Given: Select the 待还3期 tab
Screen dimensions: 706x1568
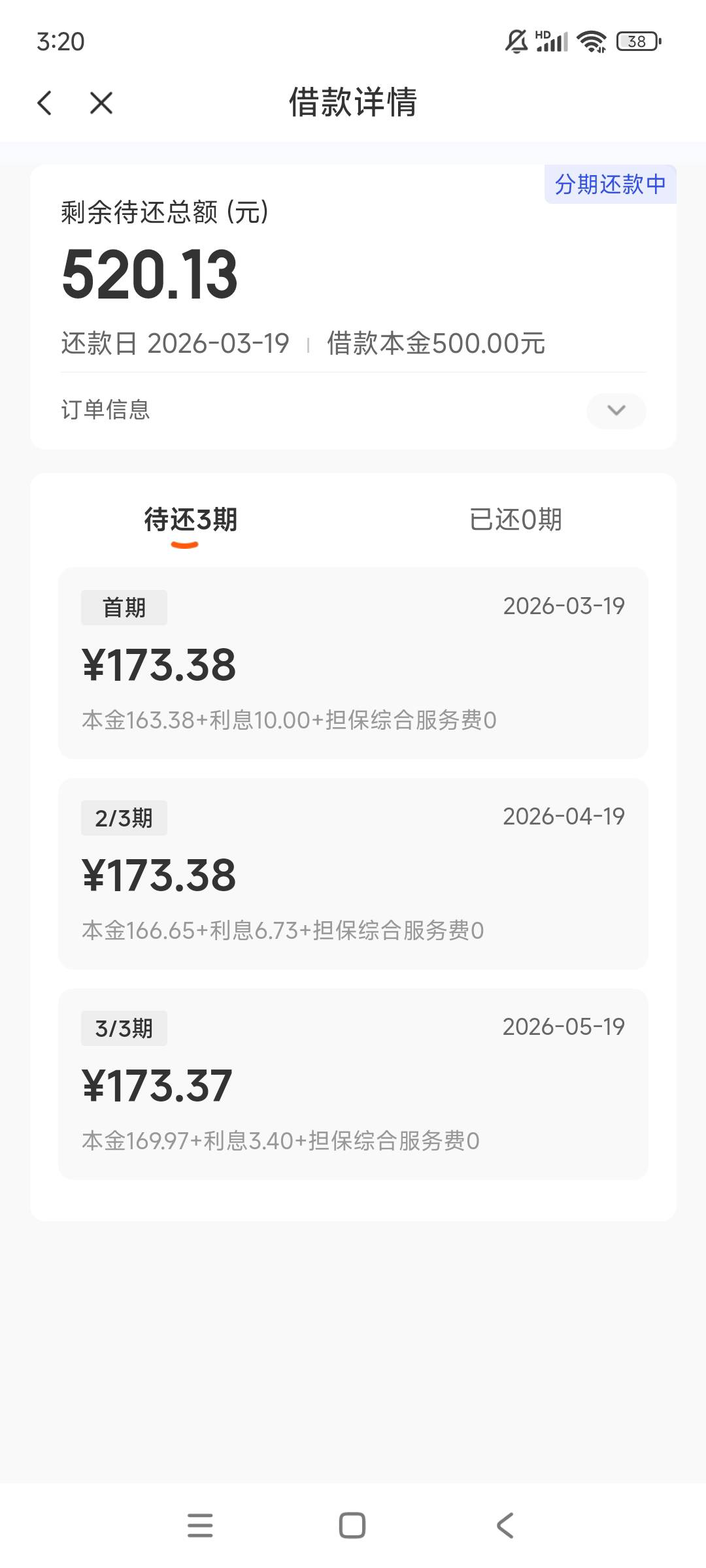Looking at the screenshot, I should (190, 520).
